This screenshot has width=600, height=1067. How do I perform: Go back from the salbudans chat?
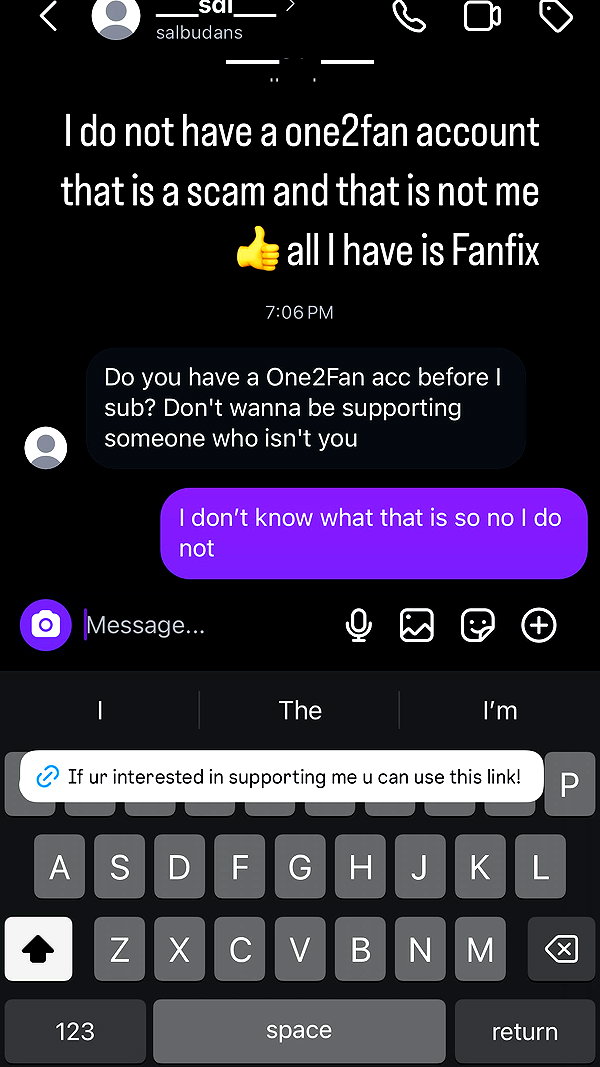pyautogui.click(x=49, y=16)
